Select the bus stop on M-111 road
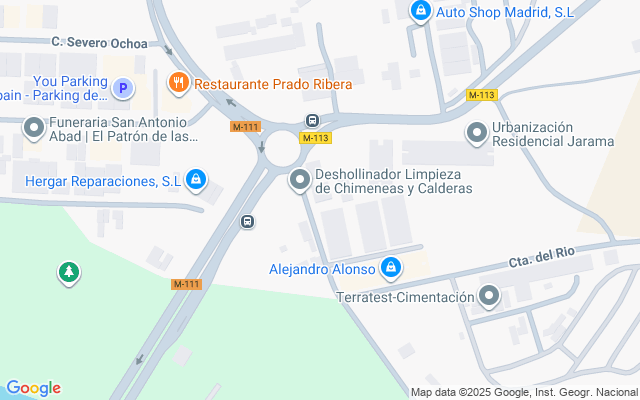This screenshot has height=400, width=640. coord(247,221)
